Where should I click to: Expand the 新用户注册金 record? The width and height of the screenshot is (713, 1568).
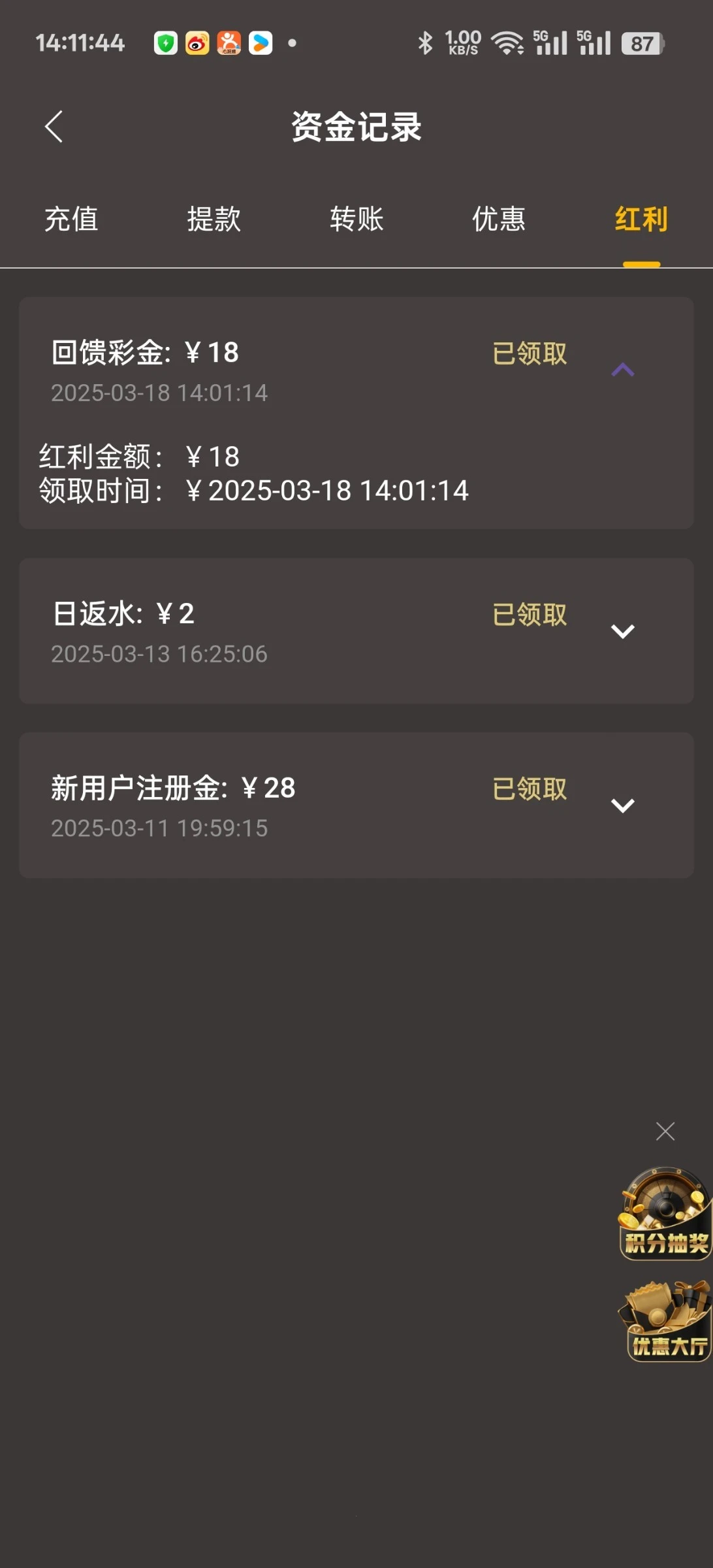click(622, 806)
